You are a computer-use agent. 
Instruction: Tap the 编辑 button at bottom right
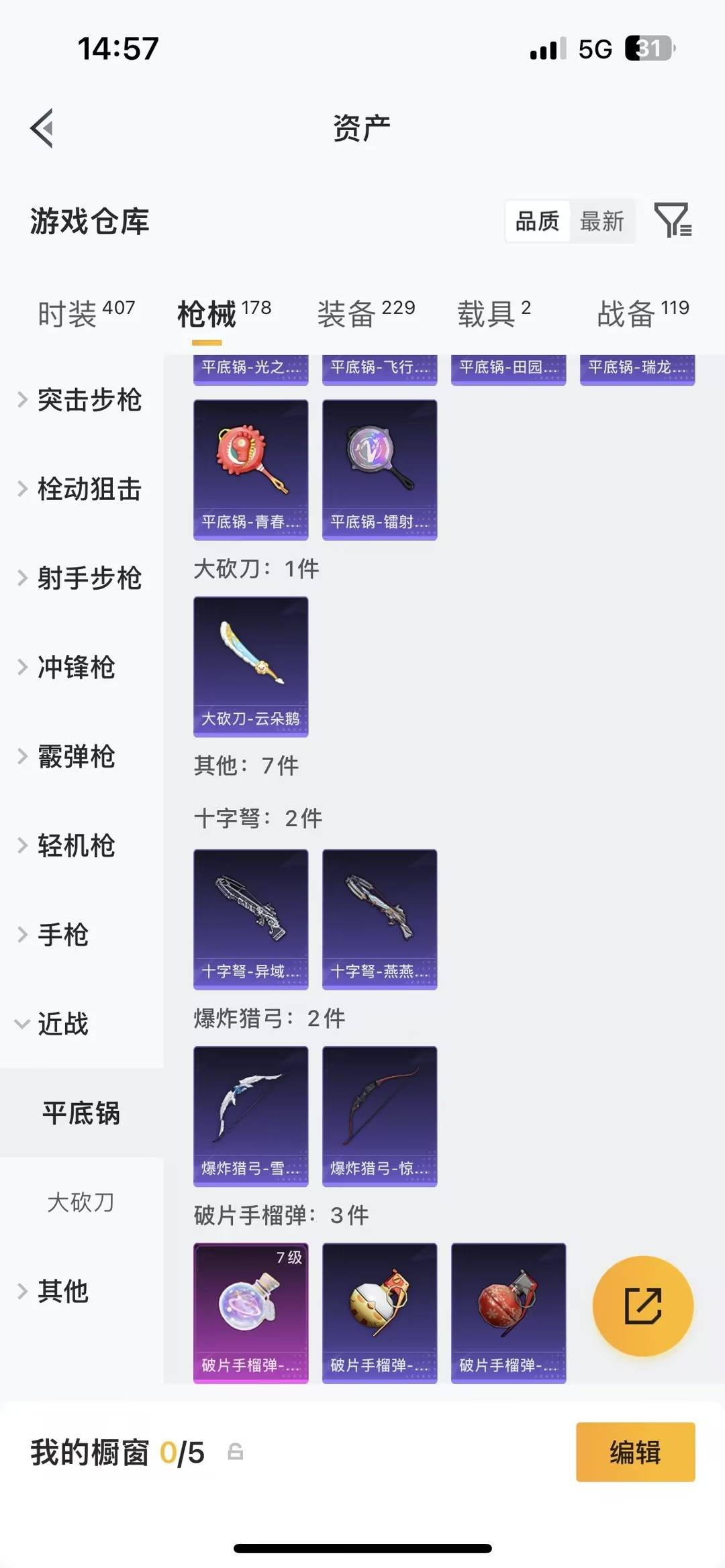[635, 1452]
